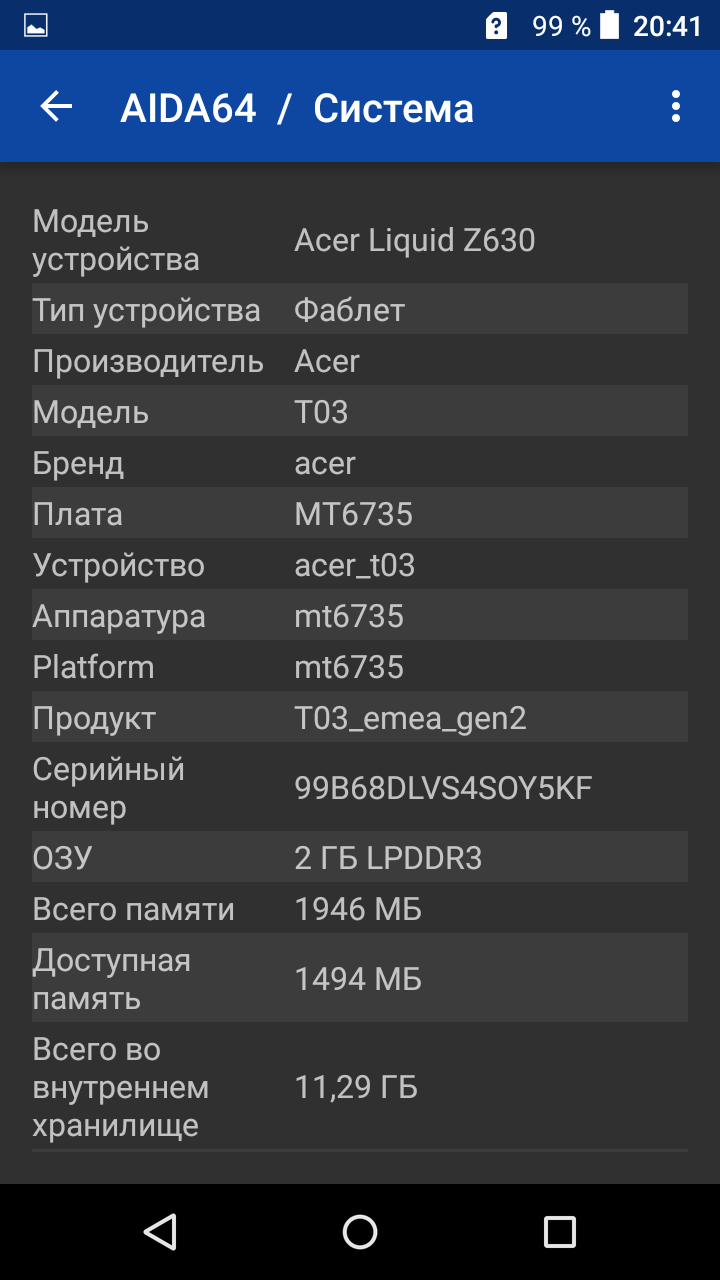Viewport: 720px width, 1280px height.
Task: Tap the system home button
Action: (360, 1232)
